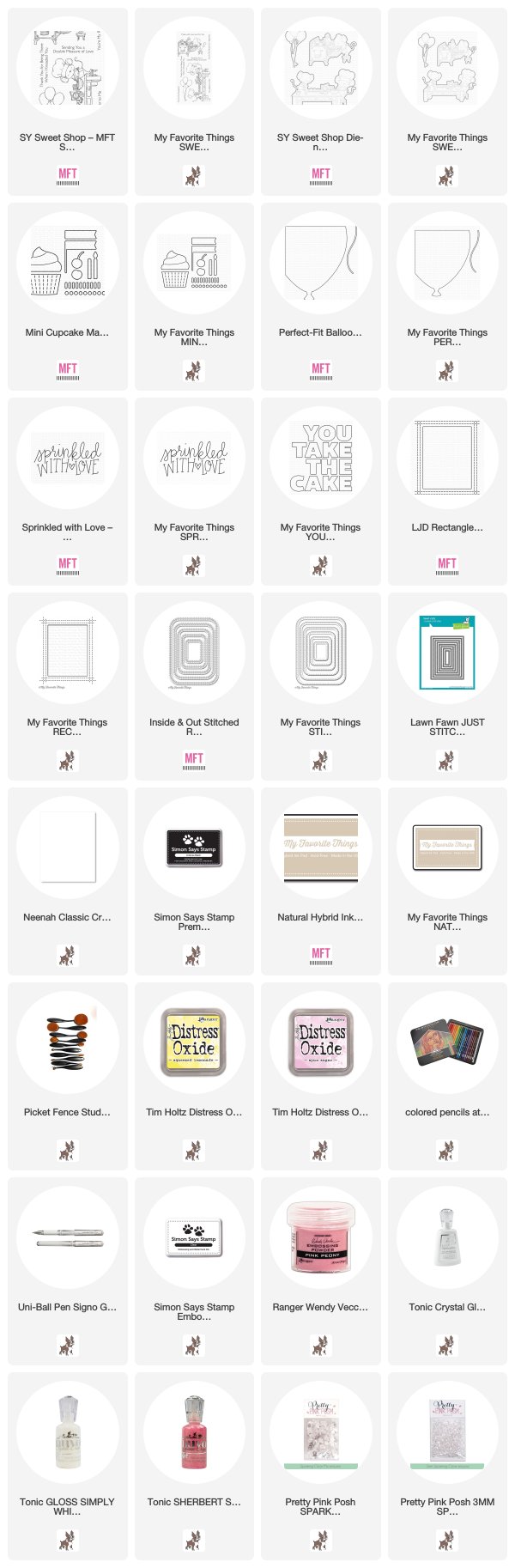Open Tonic SHERBERT S... Nuvo drops card
Image resolution: width=515 pixels, height=1568 pixels.
coord(194,1437)
